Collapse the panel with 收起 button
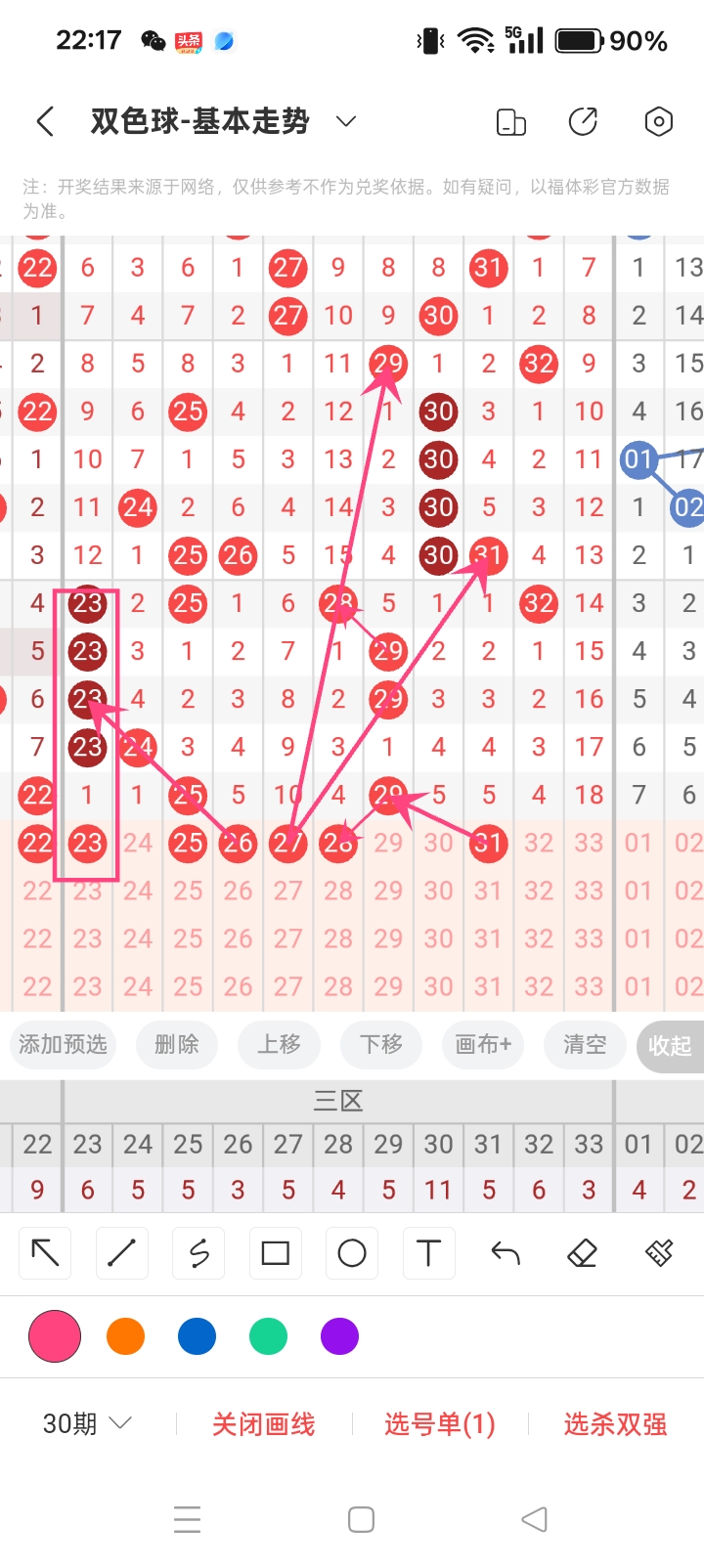The image size is (704, 1568). click(671, 1045)
